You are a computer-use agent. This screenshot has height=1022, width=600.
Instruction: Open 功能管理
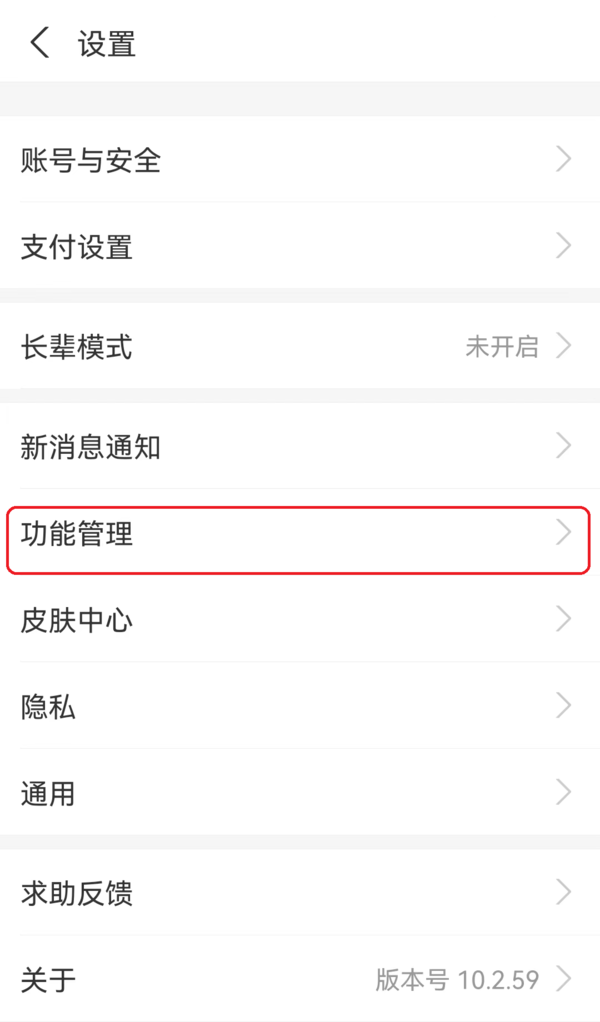click(300, 534)
